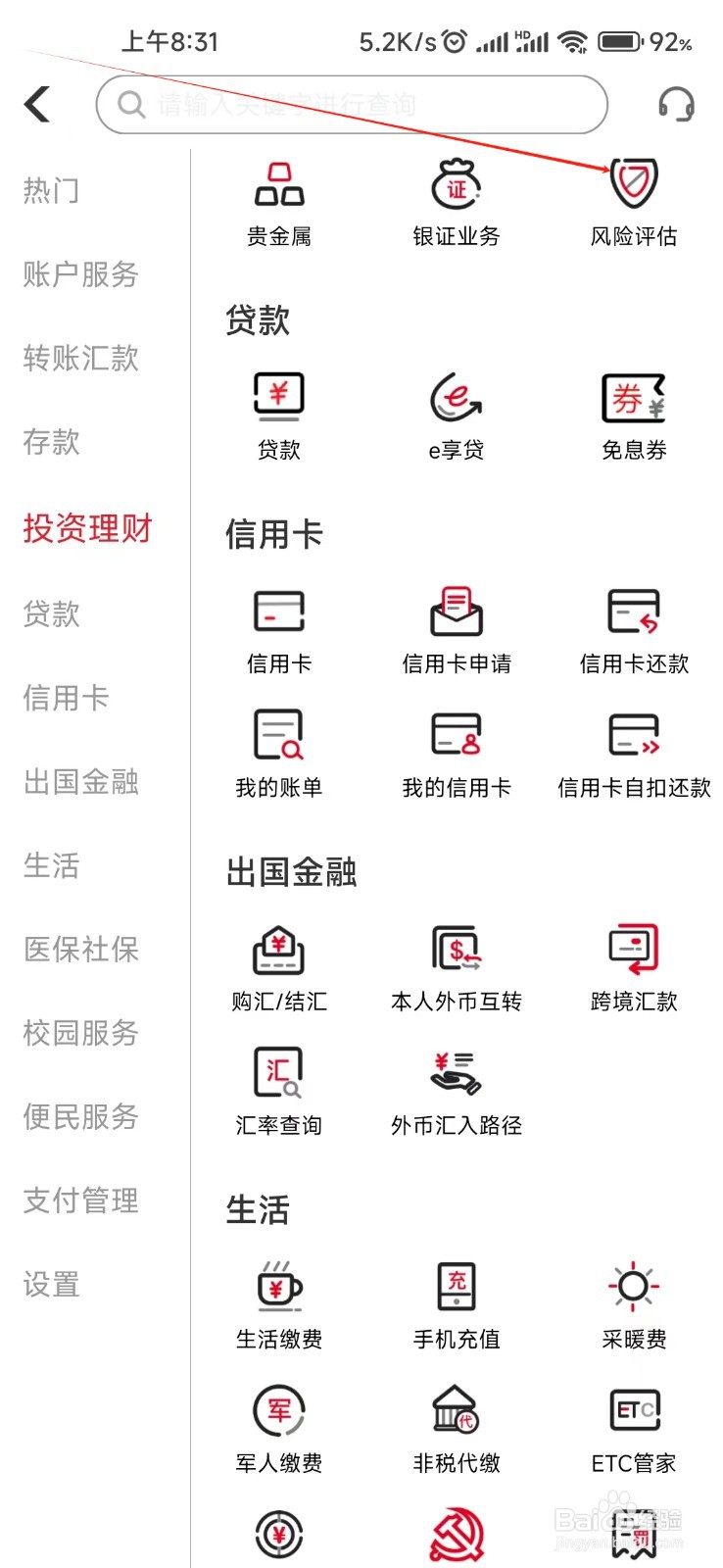The height and width of the screenshot is (1568, 723).
Task: Select 信用卡申请 credit card application
Action: 456,627
